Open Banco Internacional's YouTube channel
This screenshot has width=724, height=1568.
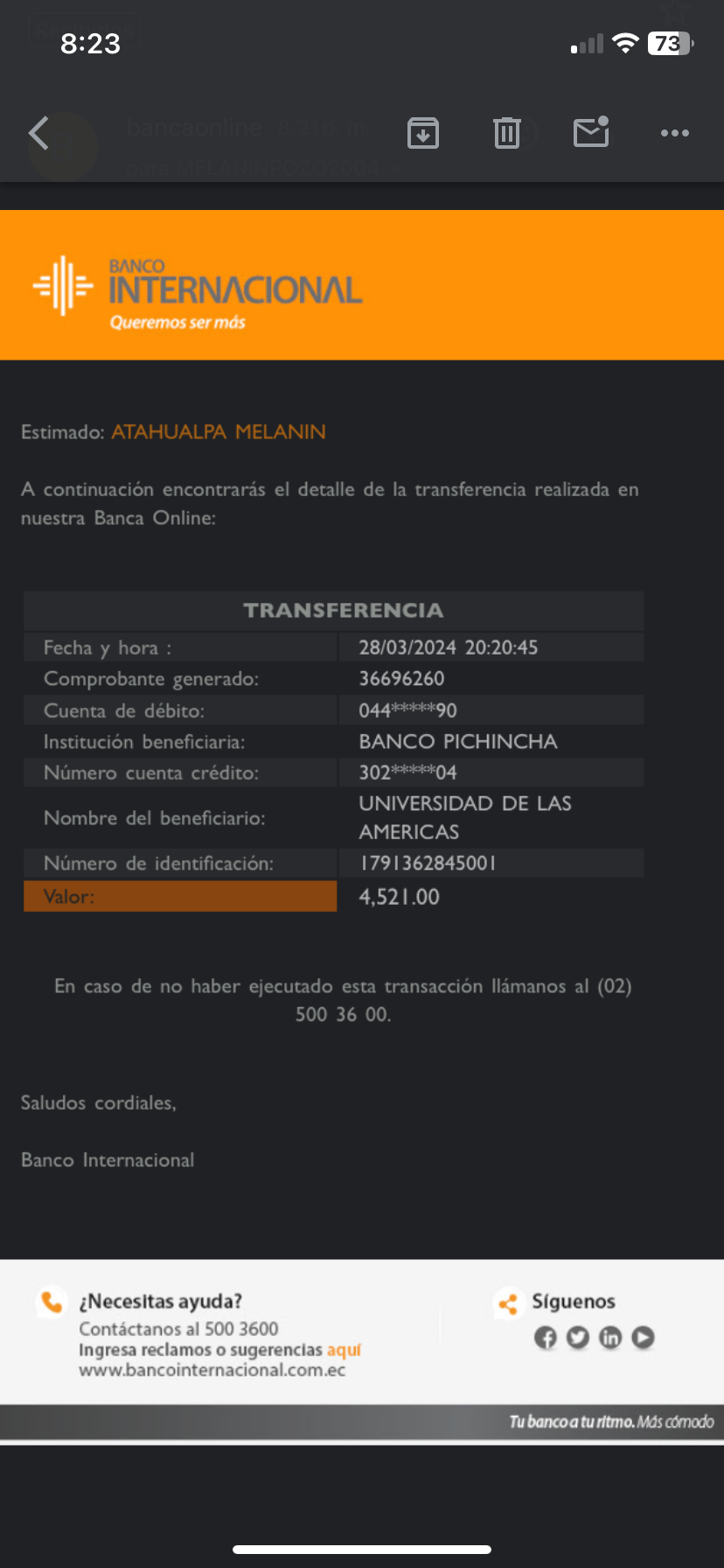click(643, 1338)
